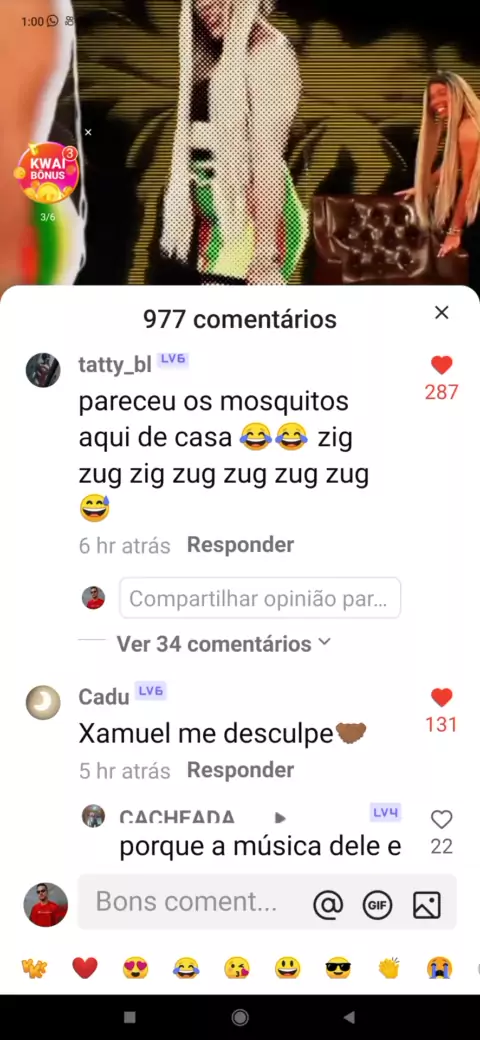Like CACHEADA's reply
This screenshot has width=480, height=1040.
442,820
